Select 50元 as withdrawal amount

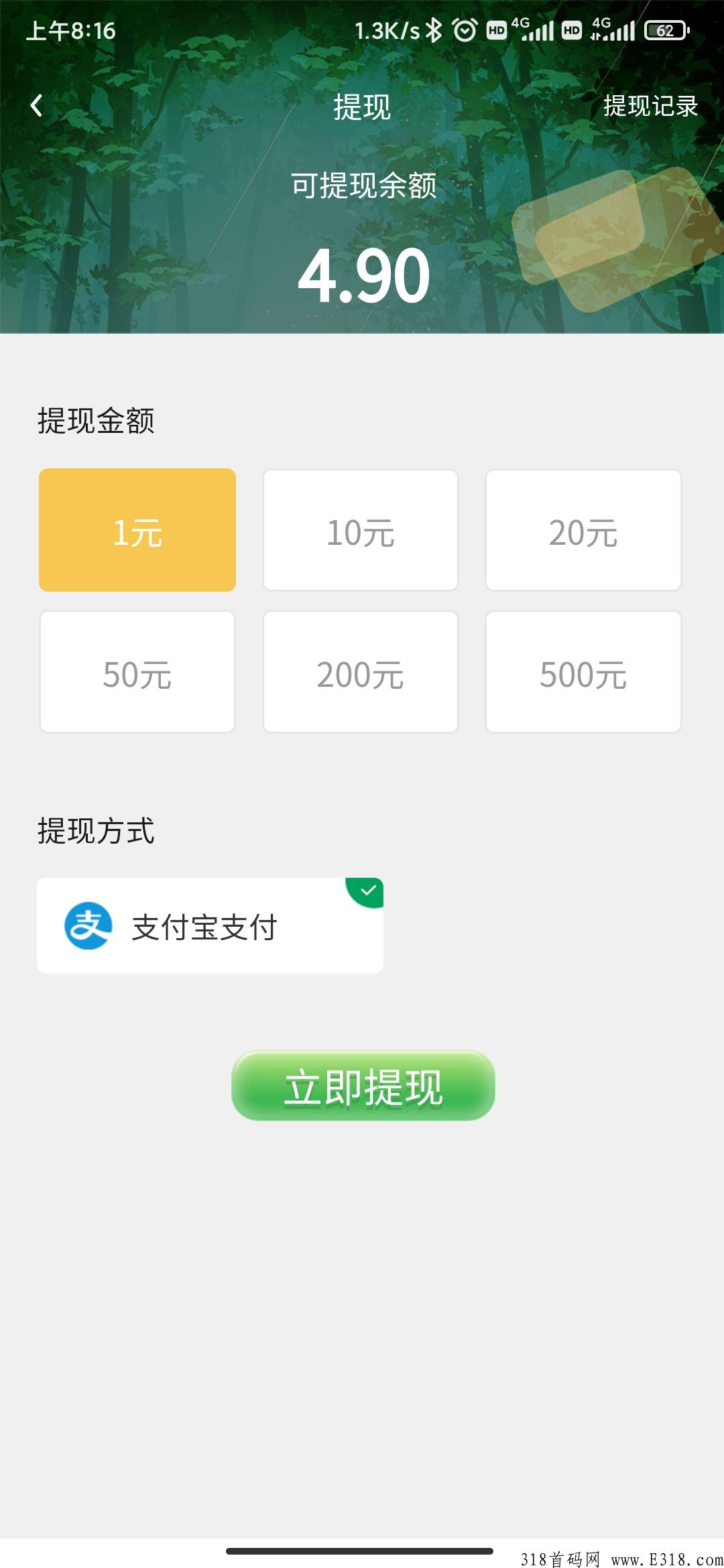pos(137,671)
